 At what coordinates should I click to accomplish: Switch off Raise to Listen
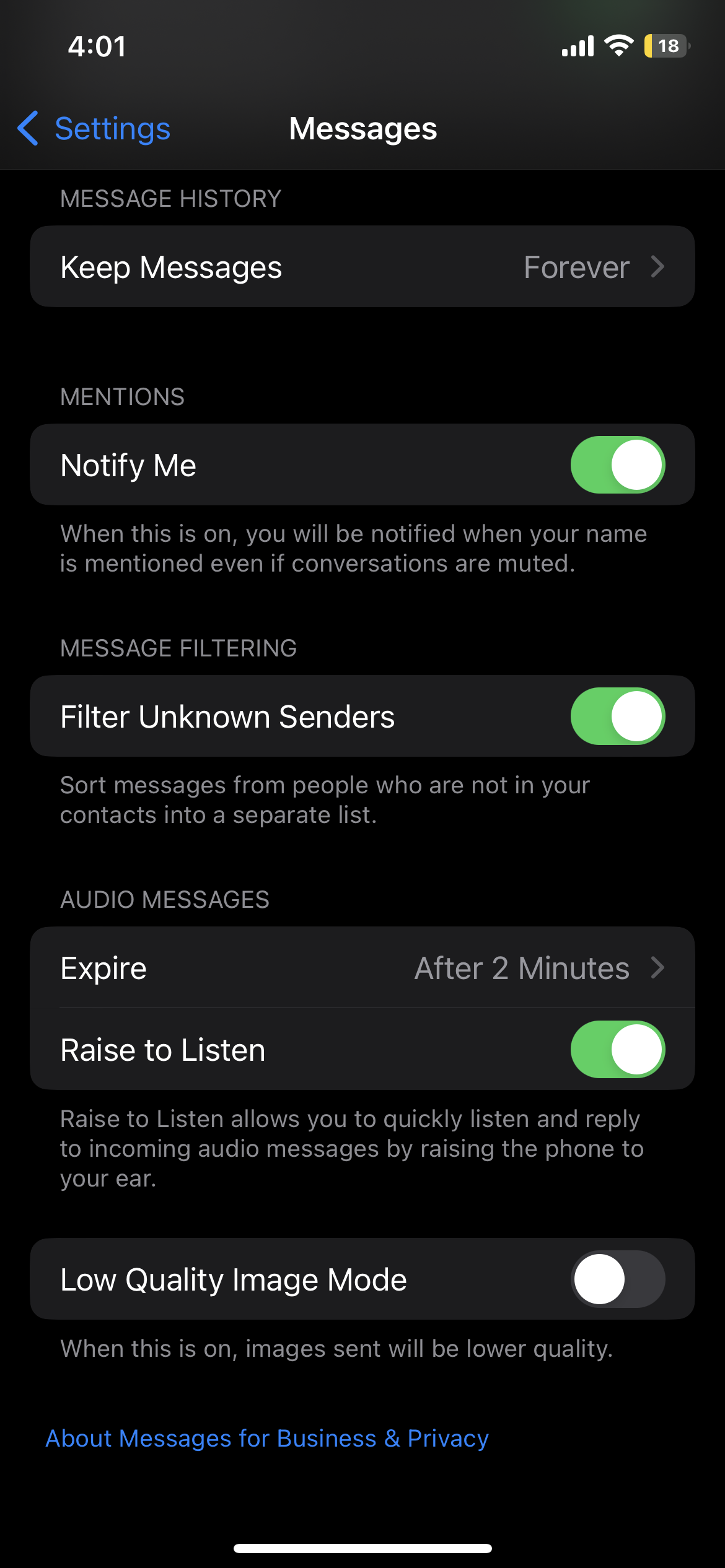pos(617,1050)
